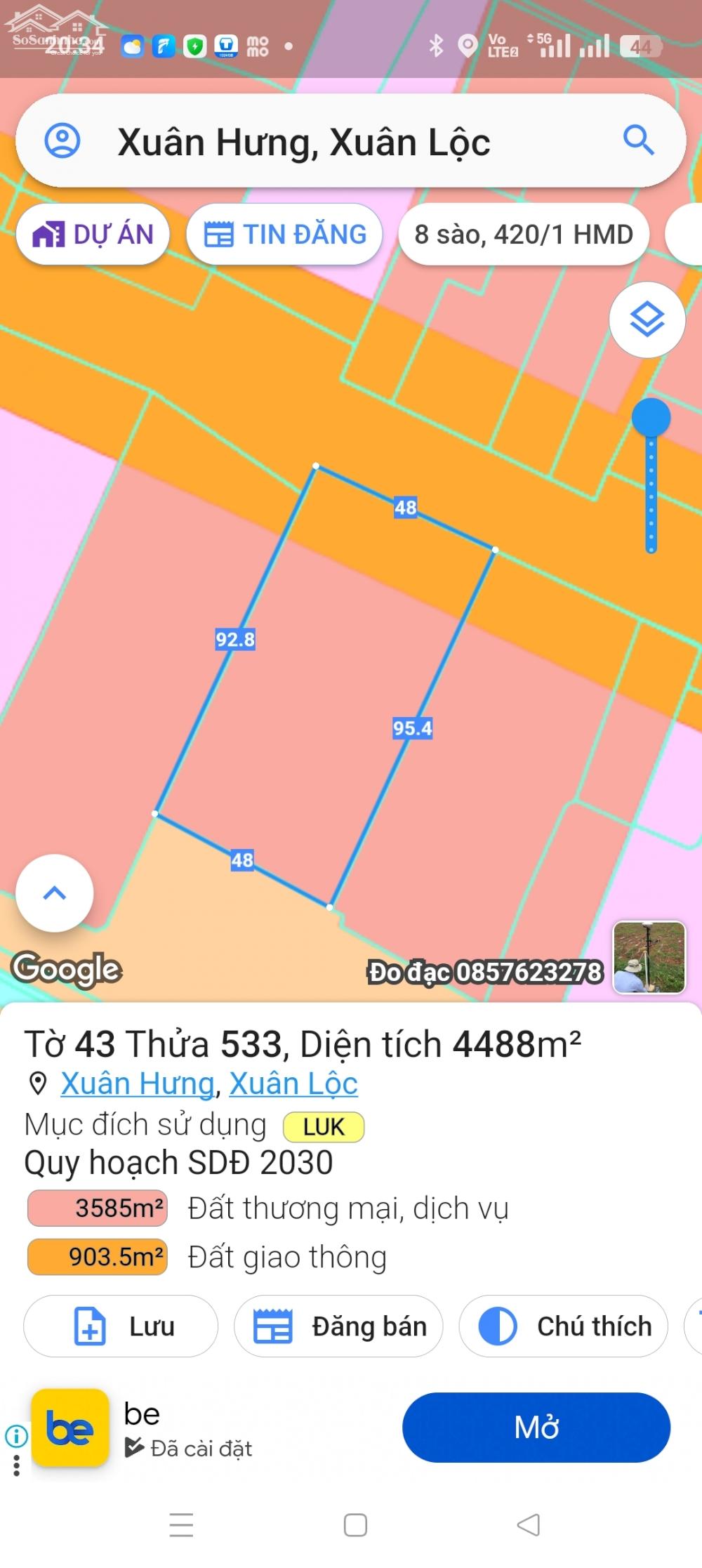Tap the search magnifier icon
The image size is (702, 1568).
pyautogui.click(x=638, y=140)
